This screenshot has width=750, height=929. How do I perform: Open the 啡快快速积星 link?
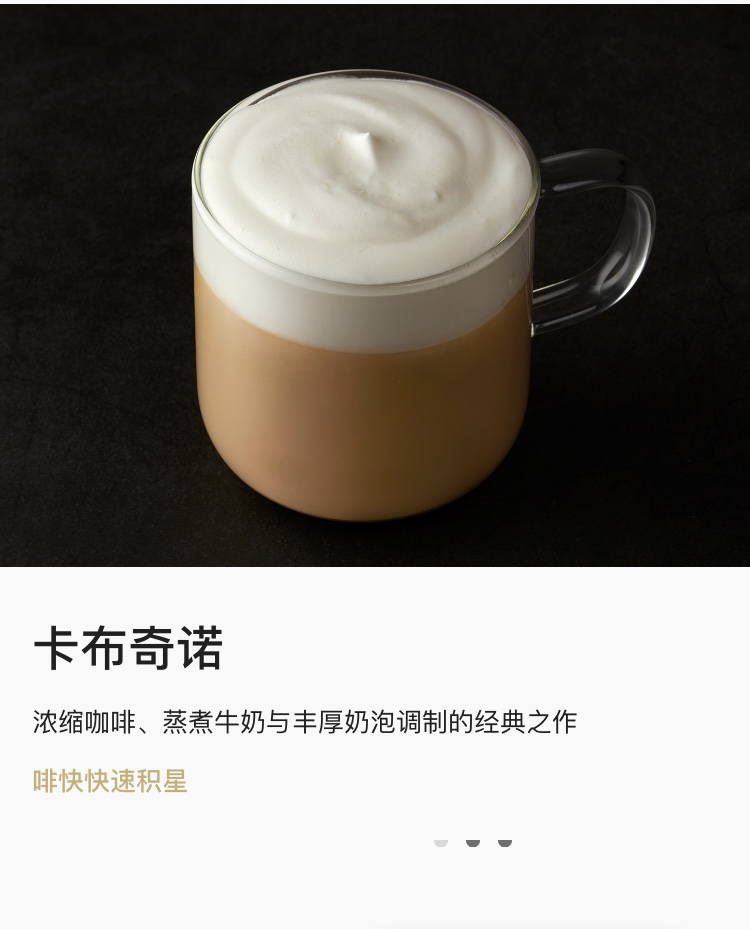[x=110, y=781]
